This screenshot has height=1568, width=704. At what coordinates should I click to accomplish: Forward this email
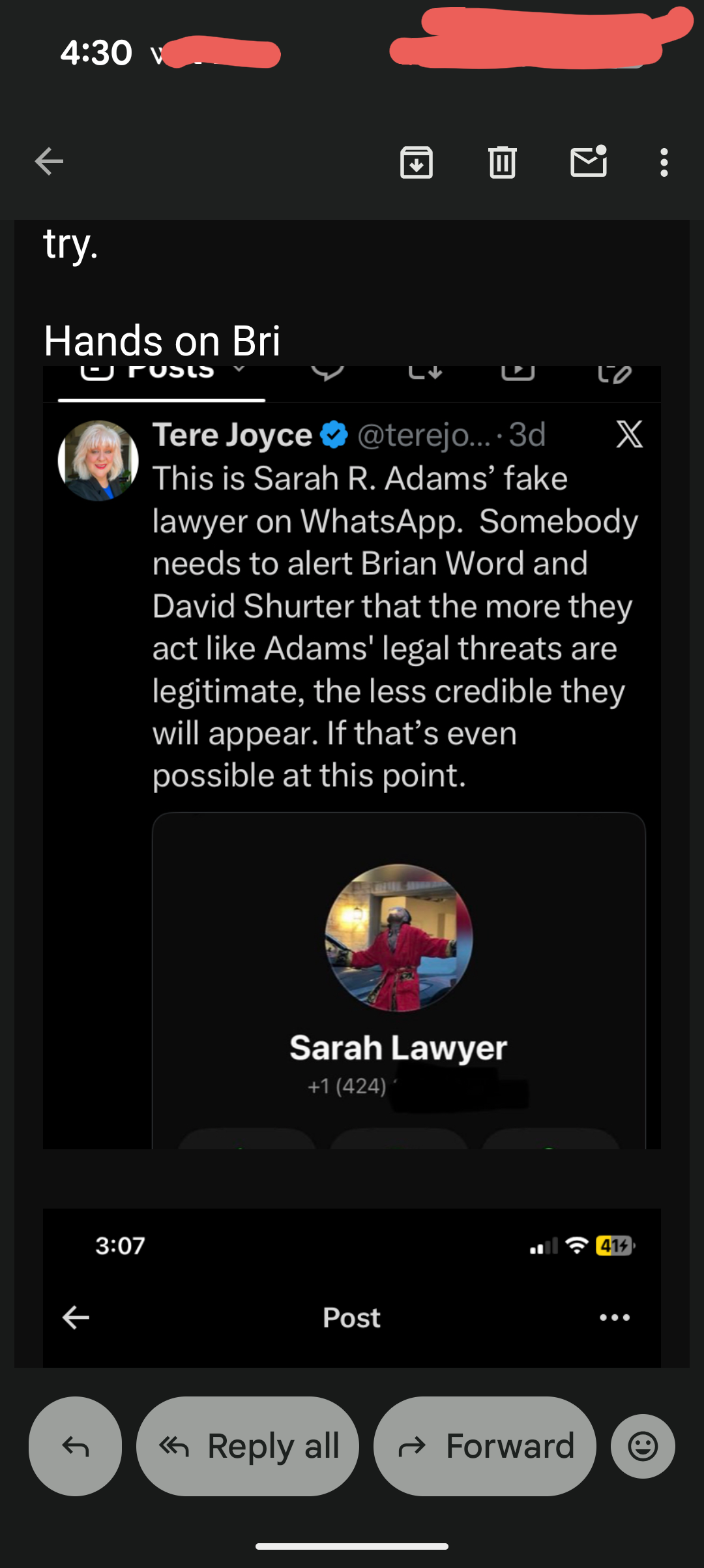pos(485,1446)
